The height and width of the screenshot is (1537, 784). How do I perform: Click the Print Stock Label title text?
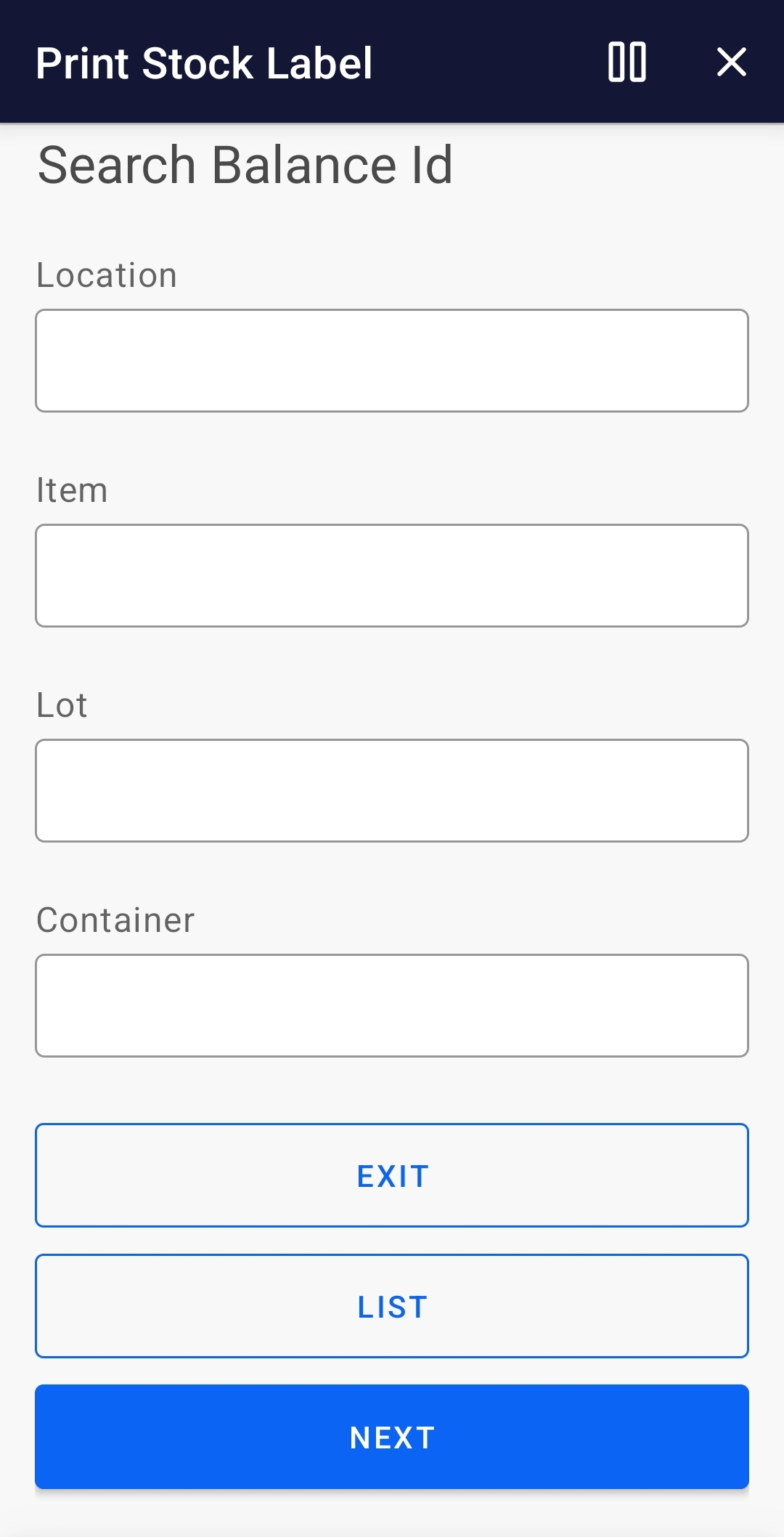click(205, 62)
